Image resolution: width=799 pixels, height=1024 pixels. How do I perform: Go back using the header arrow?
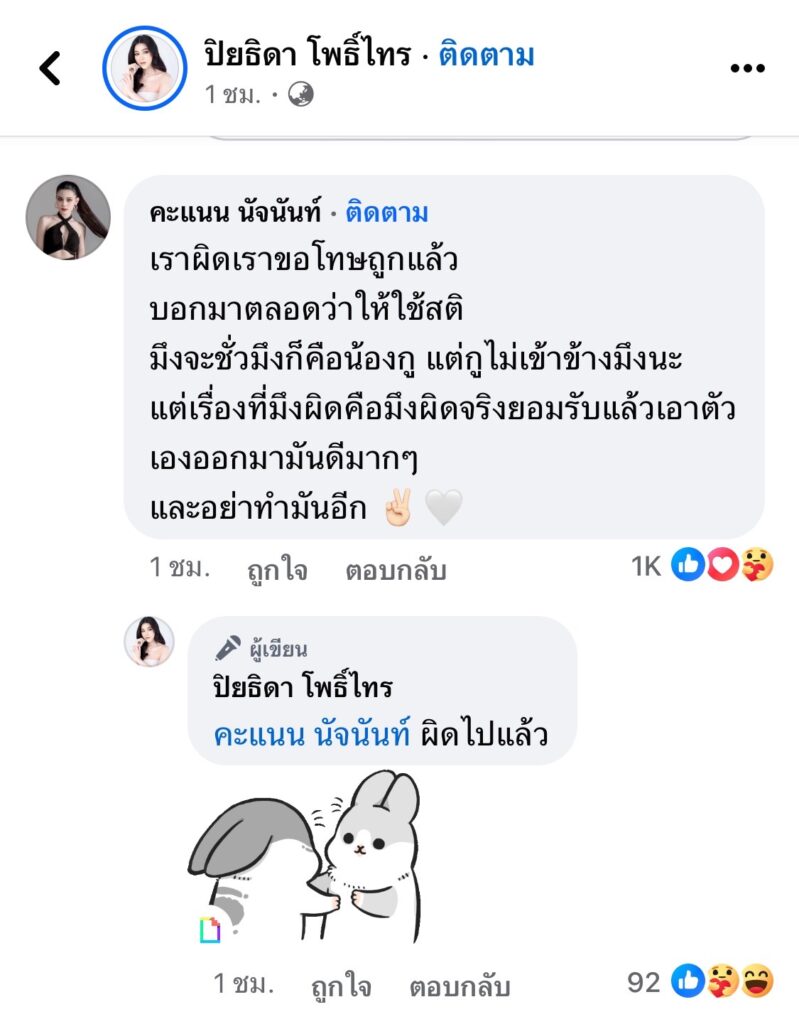point(50,68)
